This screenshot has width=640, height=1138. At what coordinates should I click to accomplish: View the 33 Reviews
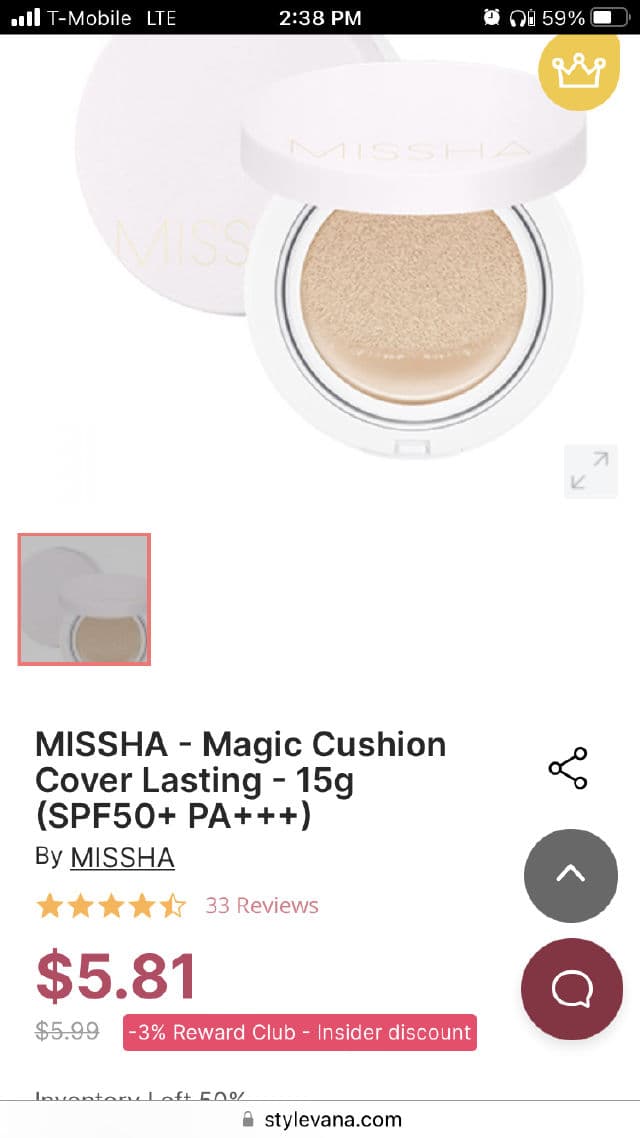[261, 905]
